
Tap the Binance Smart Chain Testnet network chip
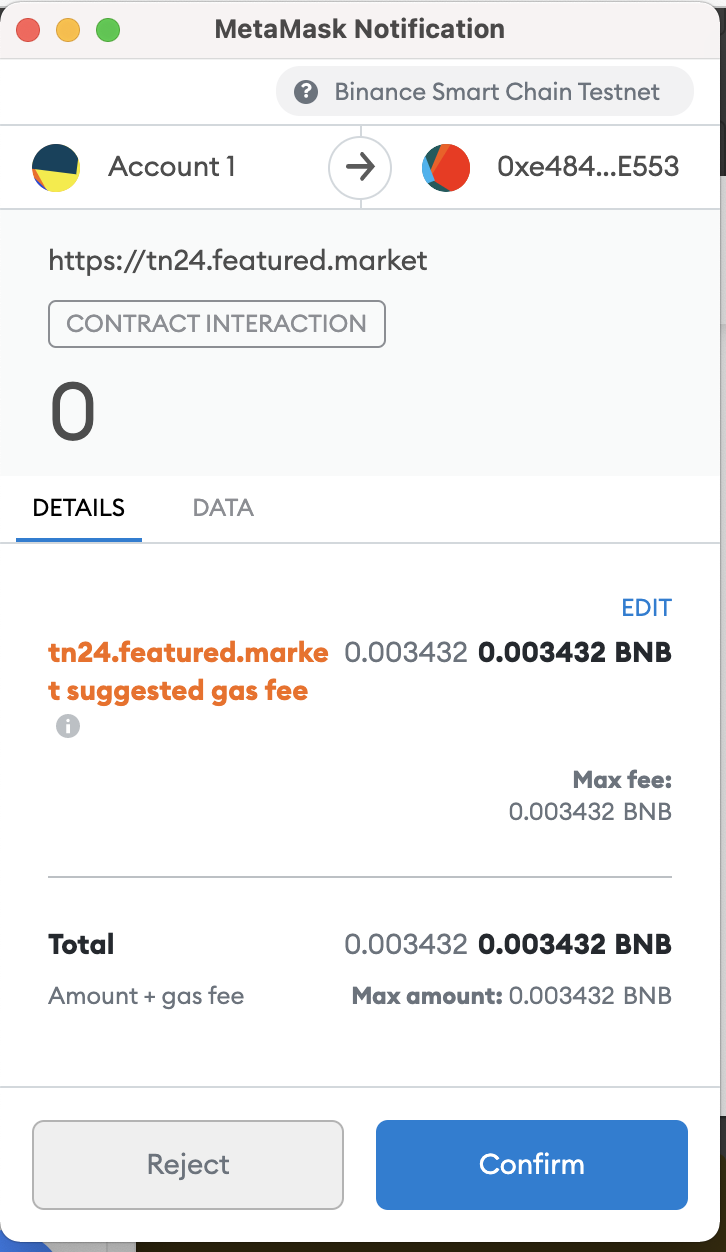click(484, 92)
